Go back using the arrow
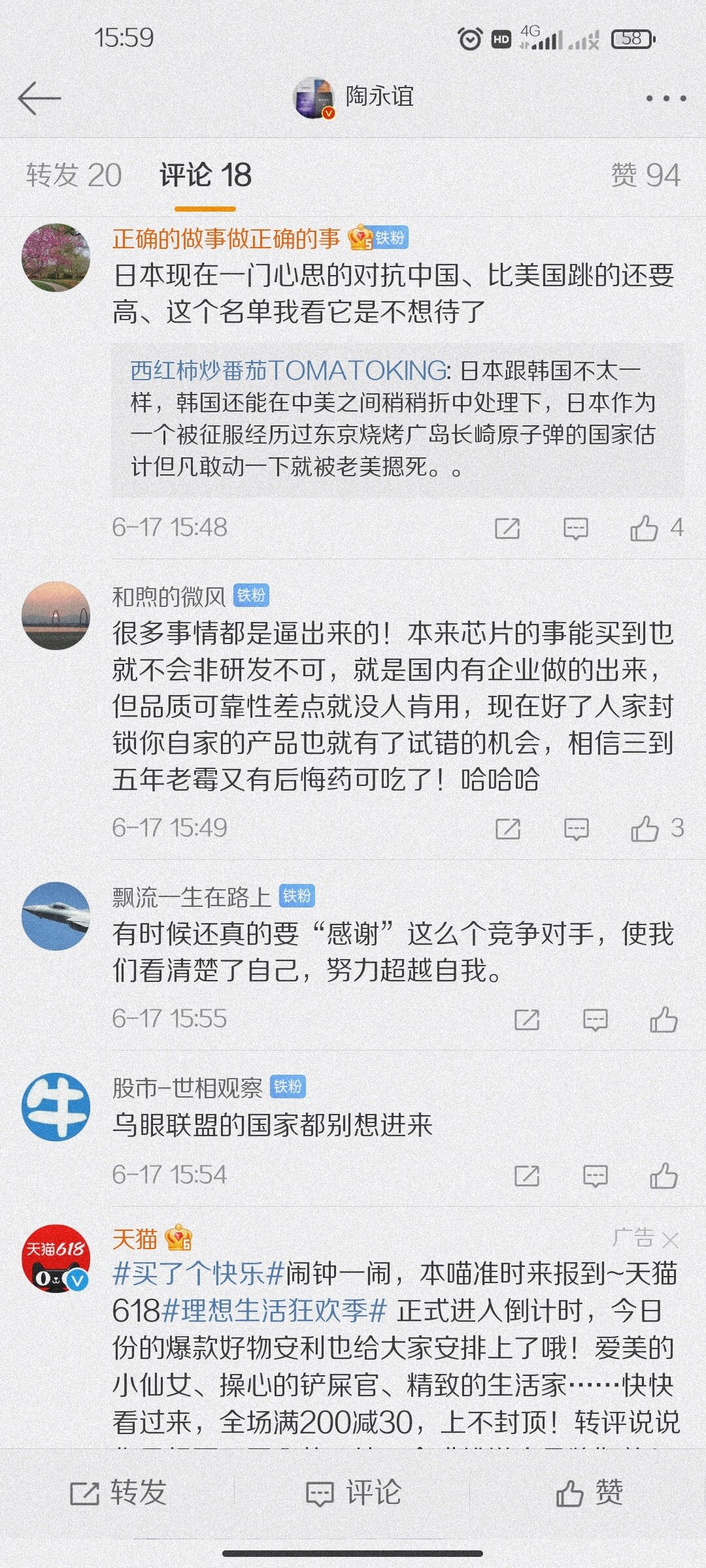This screenshot has height=1568, width=706. [x=39, y=99]
